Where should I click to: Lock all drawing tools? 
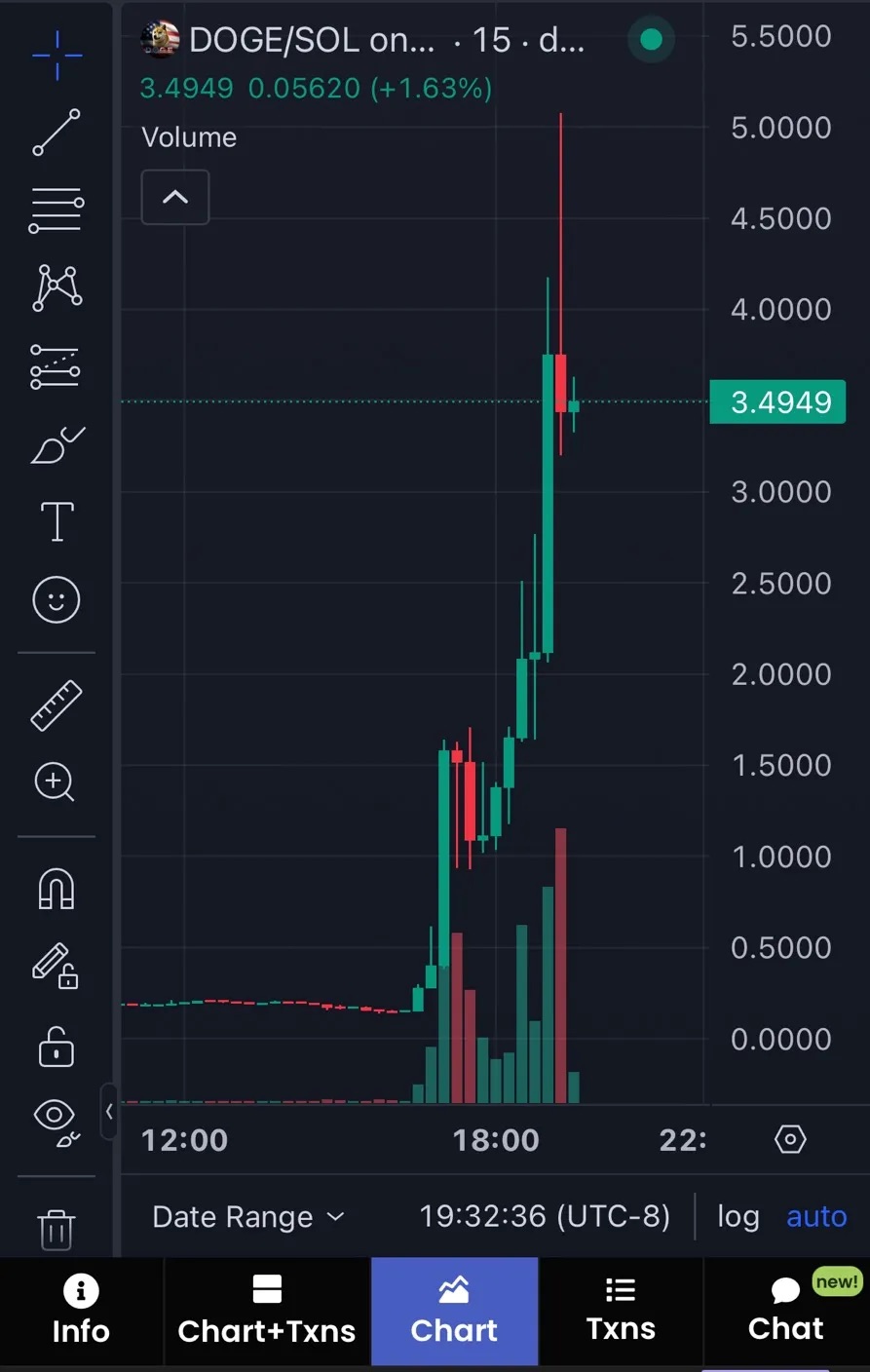[57, 1048]
